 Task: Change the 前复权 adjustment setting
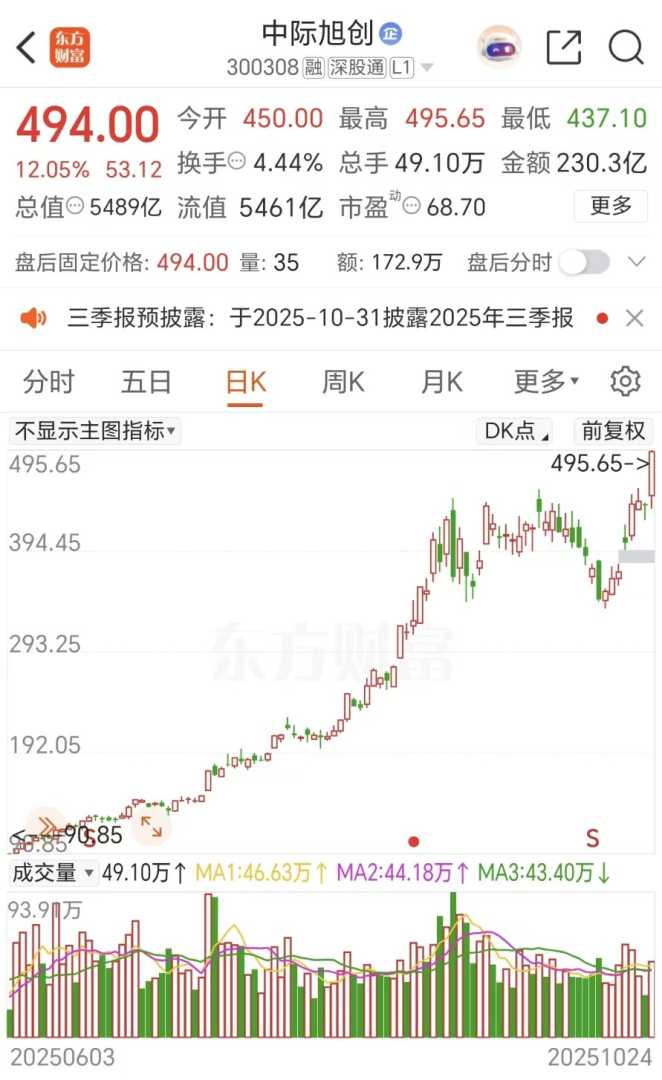(614, 431)
